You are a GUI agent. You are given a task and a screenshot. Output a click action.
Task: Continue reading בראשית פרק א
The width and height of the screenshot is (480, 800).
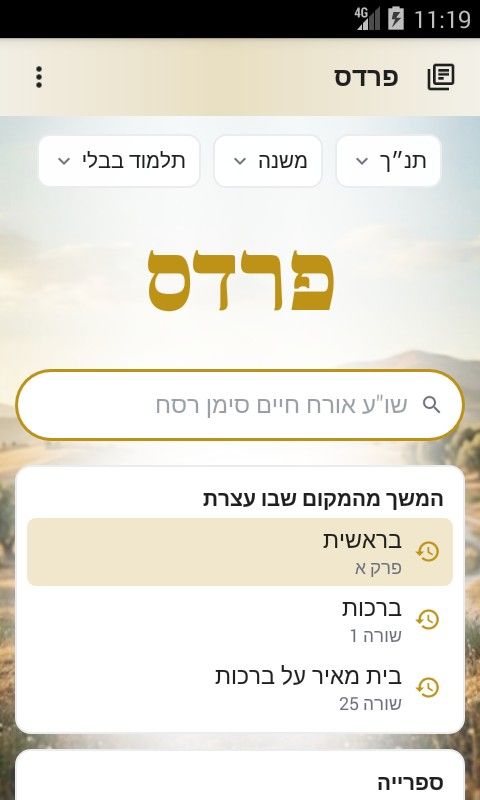(x=240, y=552)
